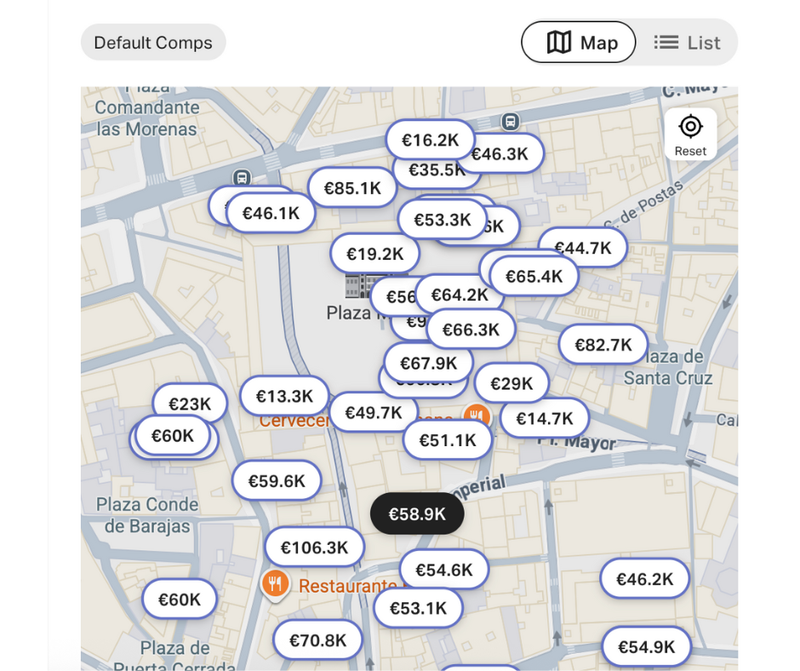Open the €14.7K price marker
Viewport: 800px width, 671px height.
[x=545, y=419]
